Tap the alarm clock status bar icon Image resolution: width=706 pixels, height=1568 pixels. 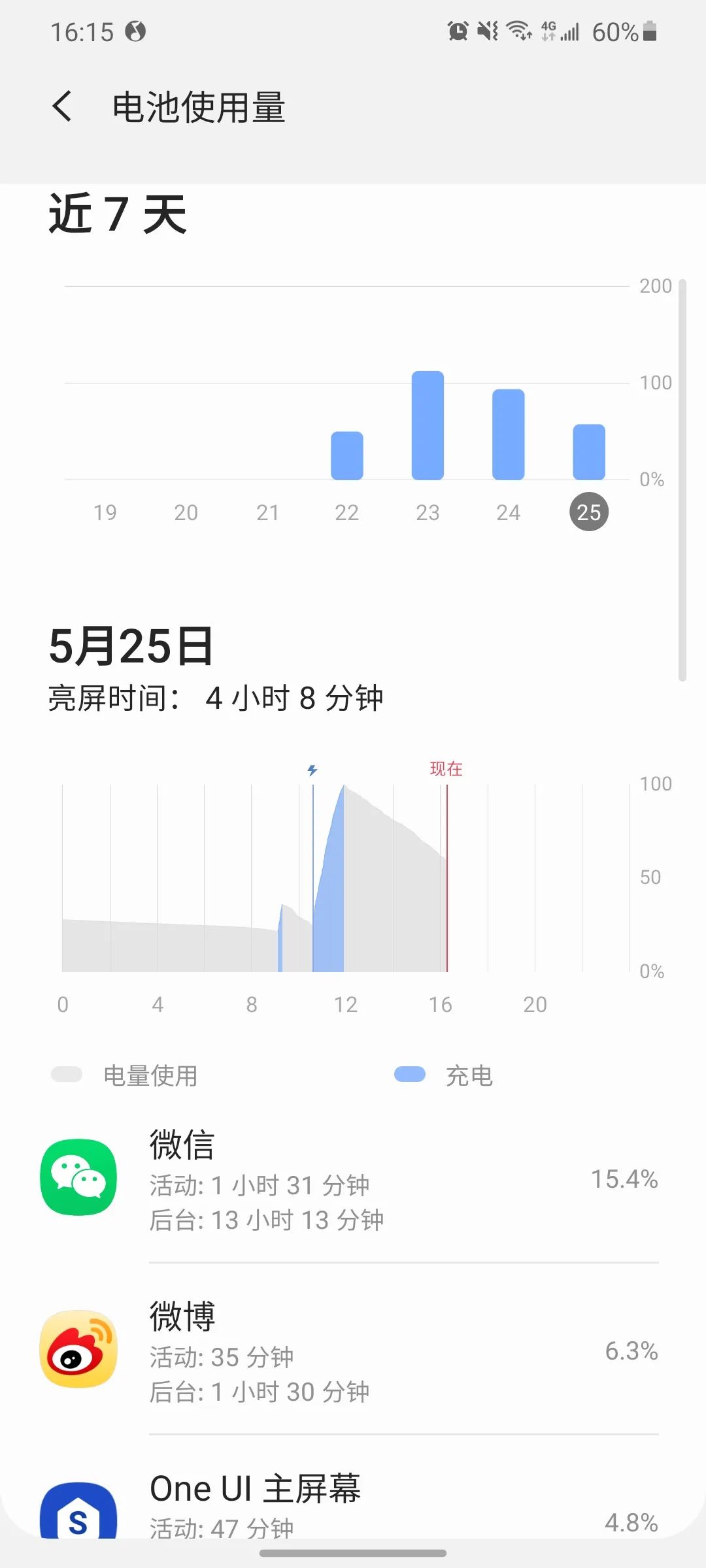pyautogui.click(x=458, y=29)
